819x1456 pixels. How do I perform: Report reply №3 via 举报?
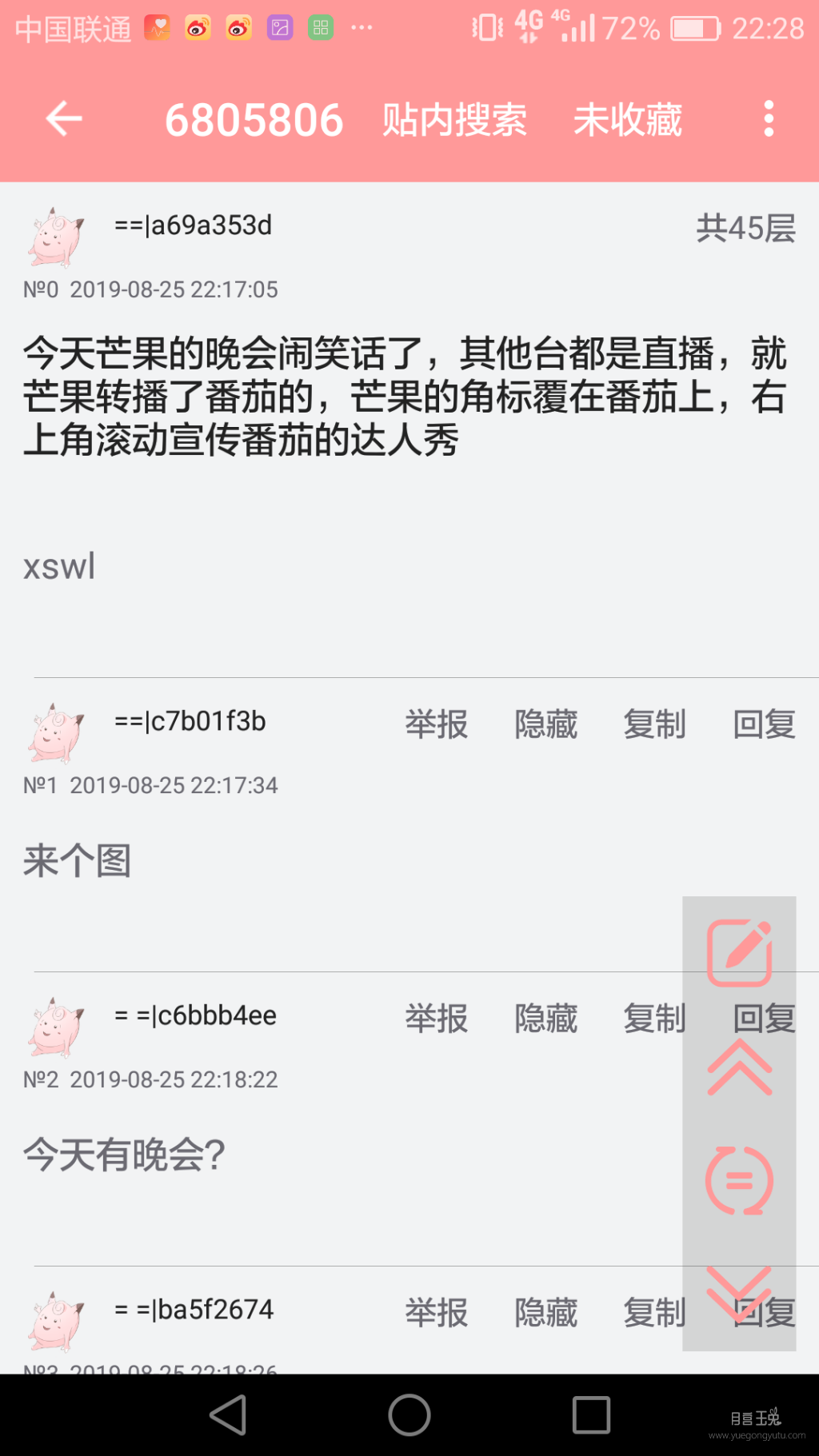pyautogui.click(x=437, y=1311)
